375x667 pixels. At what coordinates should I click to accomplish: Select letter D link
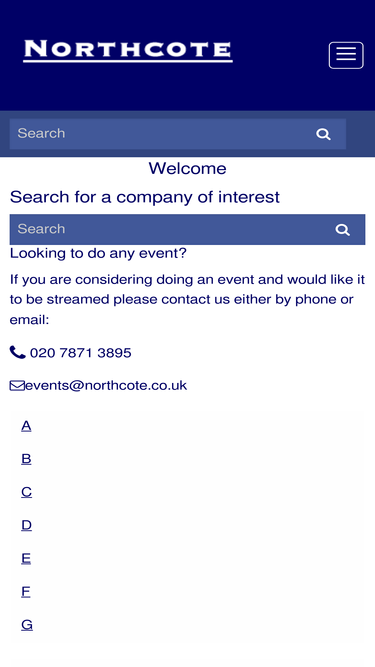coord(26,525)
